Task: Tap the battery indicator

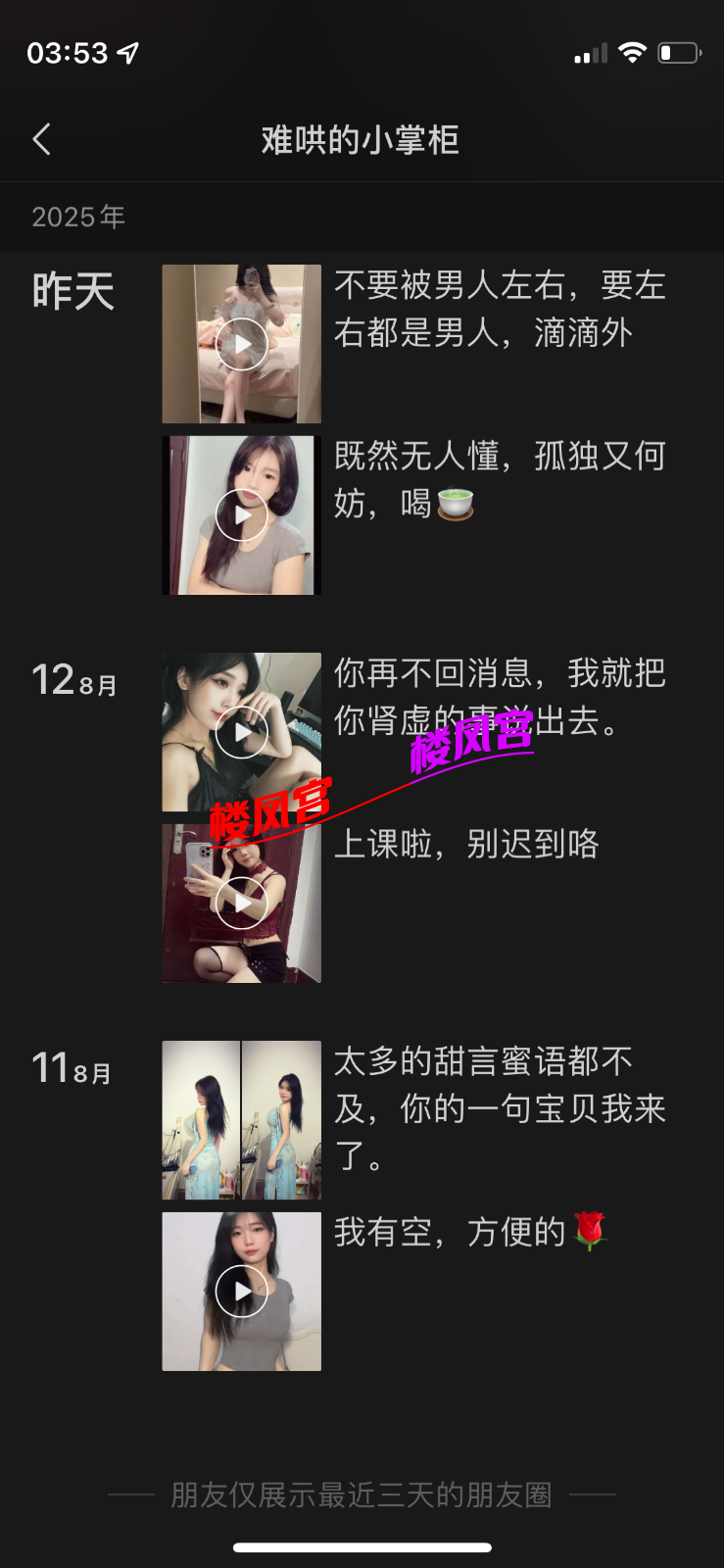Action: coord(676,52)
